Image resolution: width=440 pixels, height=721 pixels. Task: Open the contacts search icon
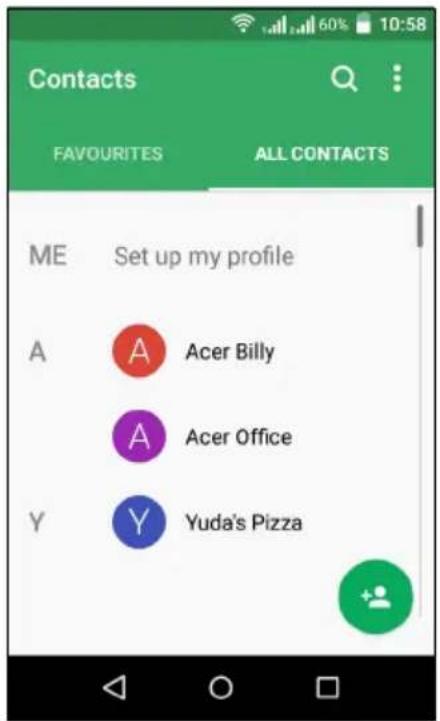(x=344, y=79)
